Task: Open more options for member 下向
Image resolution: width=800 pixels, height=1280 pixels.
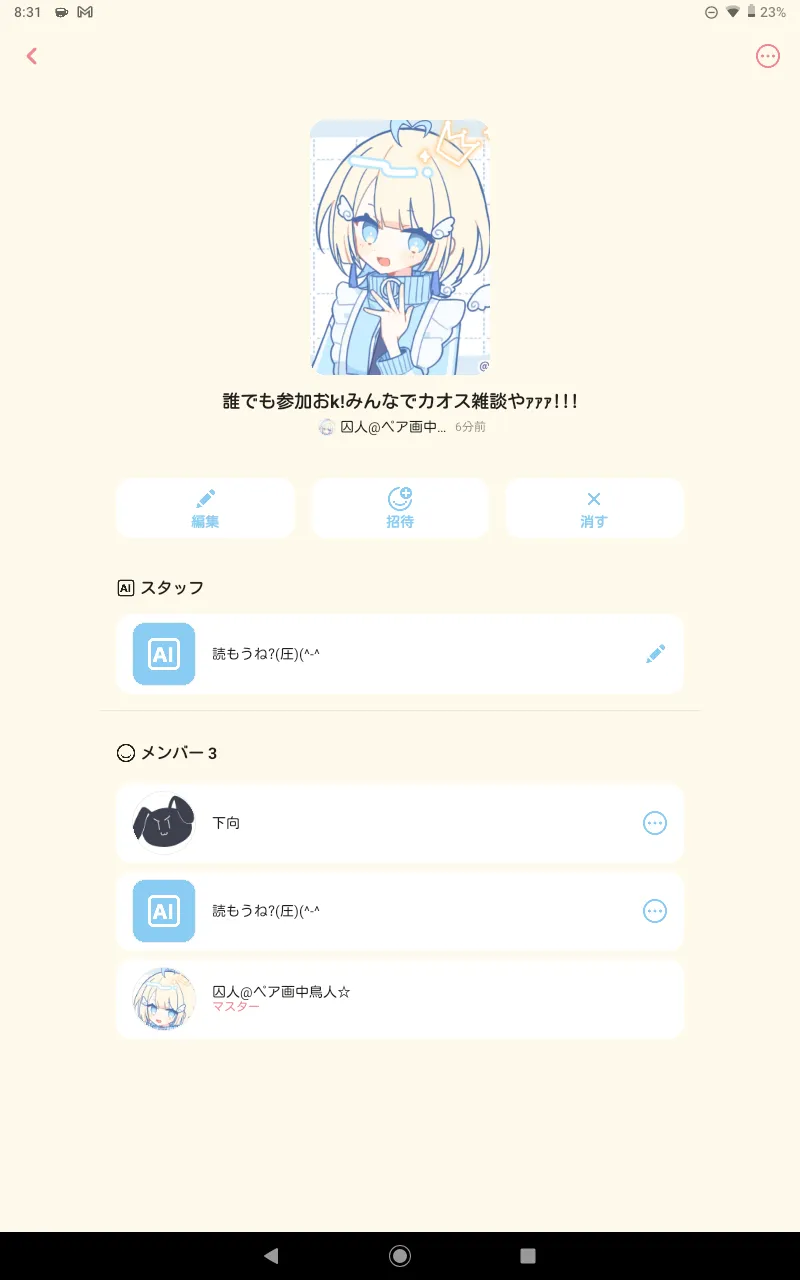Action: (655, 823)
